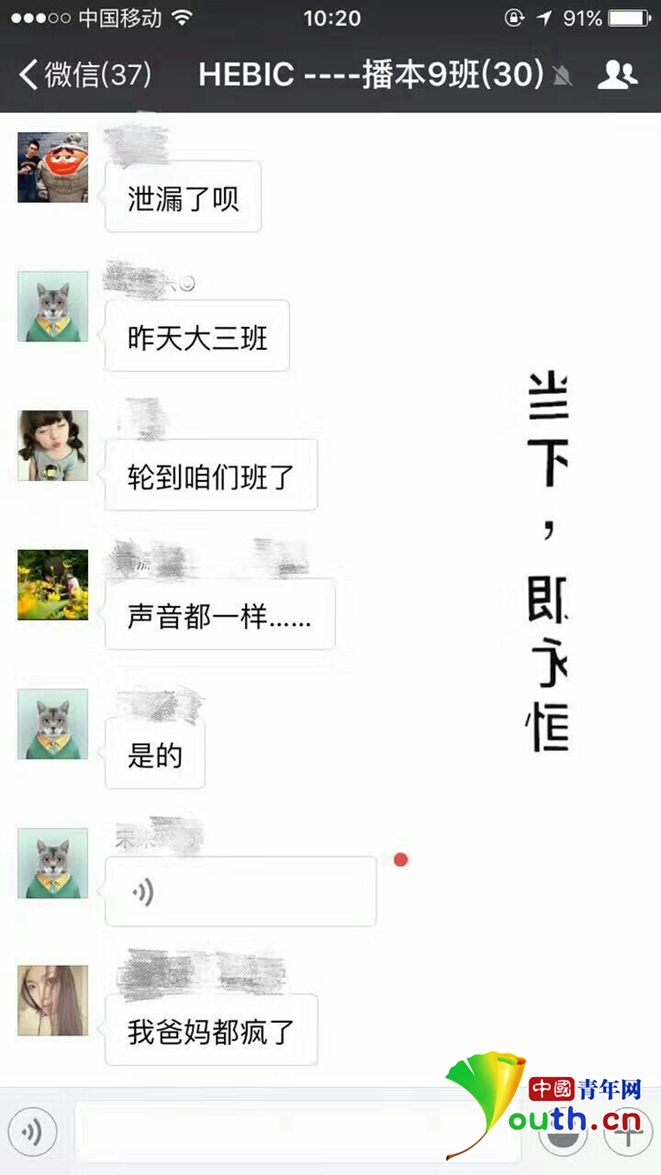Open sender avatar beside 轮到咱们班了
This screenshot has width=661, height=1175.
pyautogui.click(x=52, y=446)
